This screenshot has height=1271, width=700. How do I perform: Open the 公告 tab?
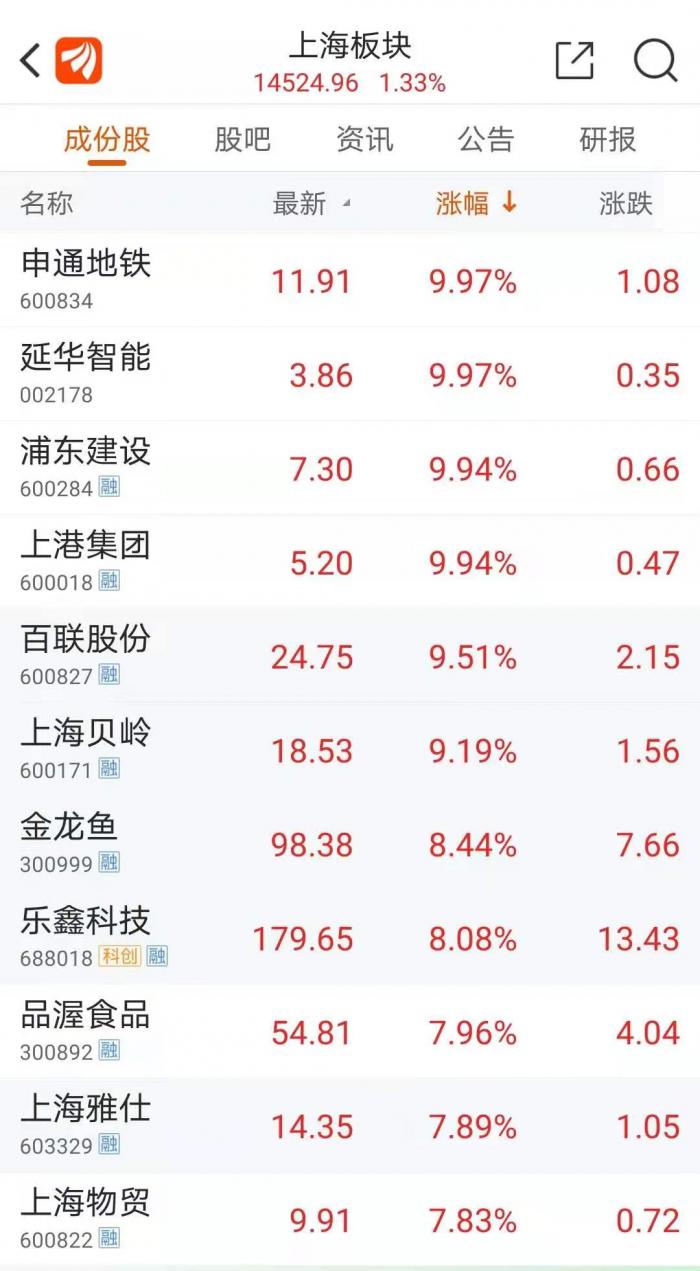tap(486, 139)
